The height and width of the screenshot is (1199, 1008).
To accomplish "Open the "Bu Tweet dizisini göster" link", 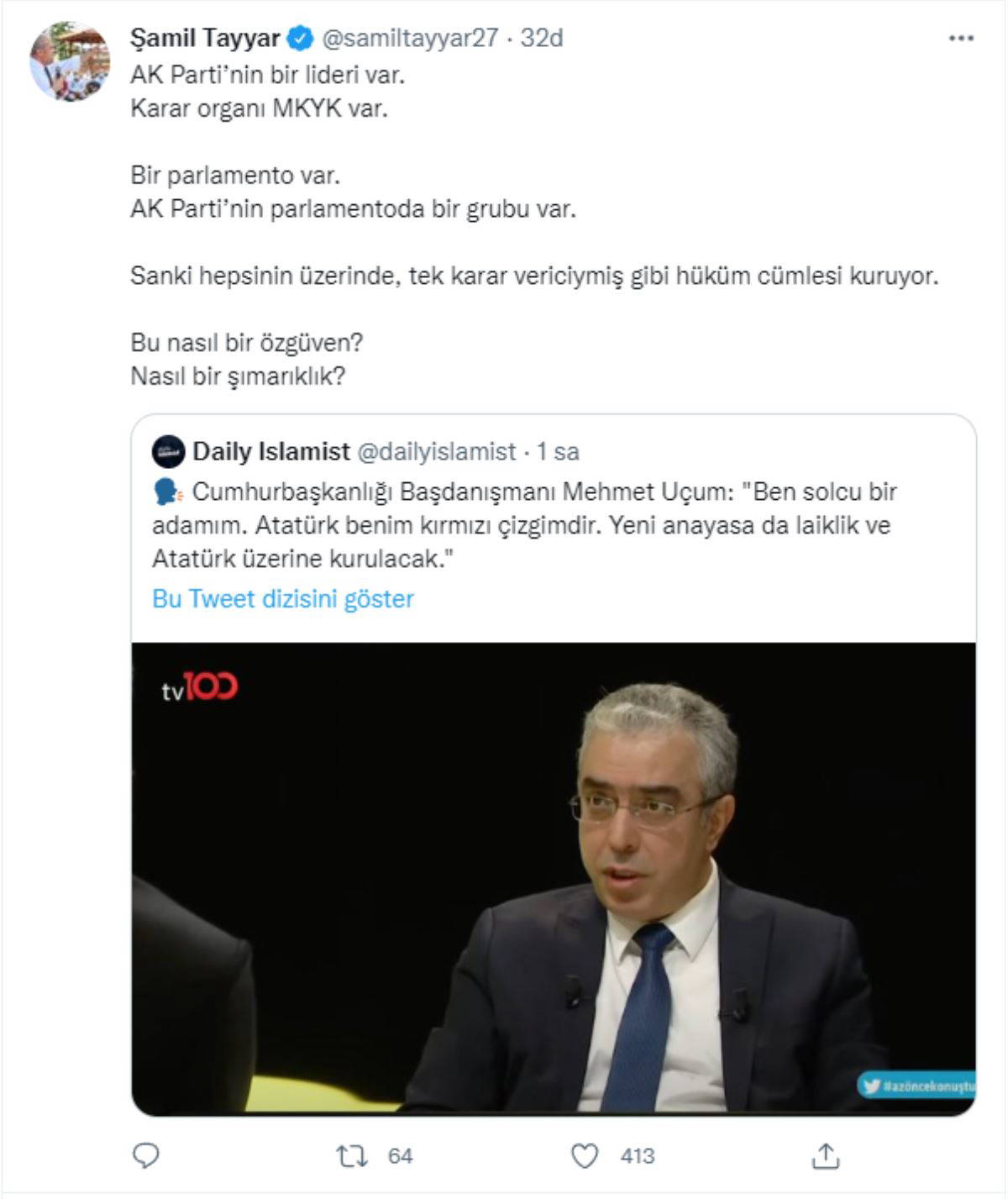I will [283, 599].
